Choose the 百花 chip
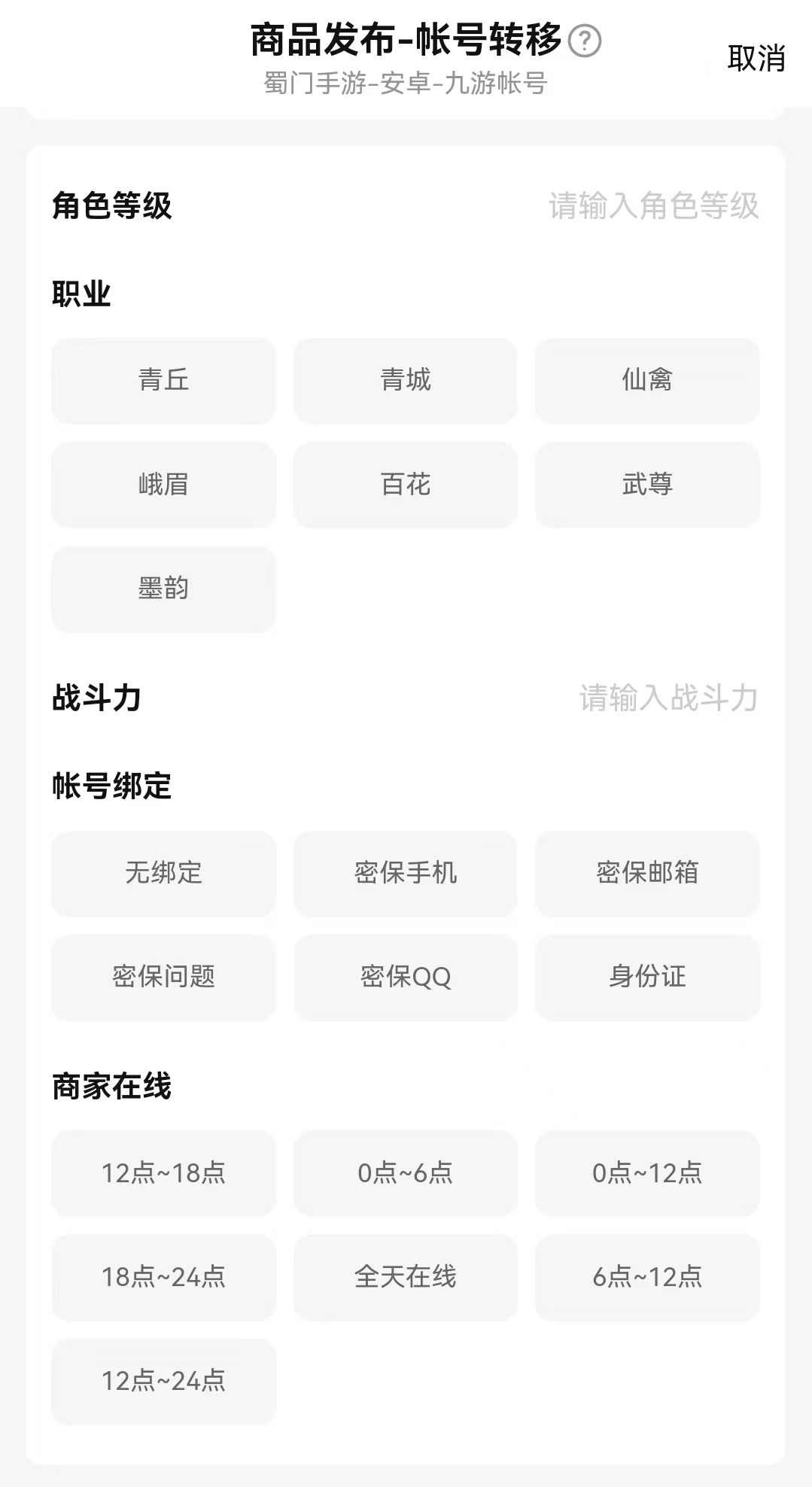The height and width of the screenshot is (1487, 812). click(406, 484)
